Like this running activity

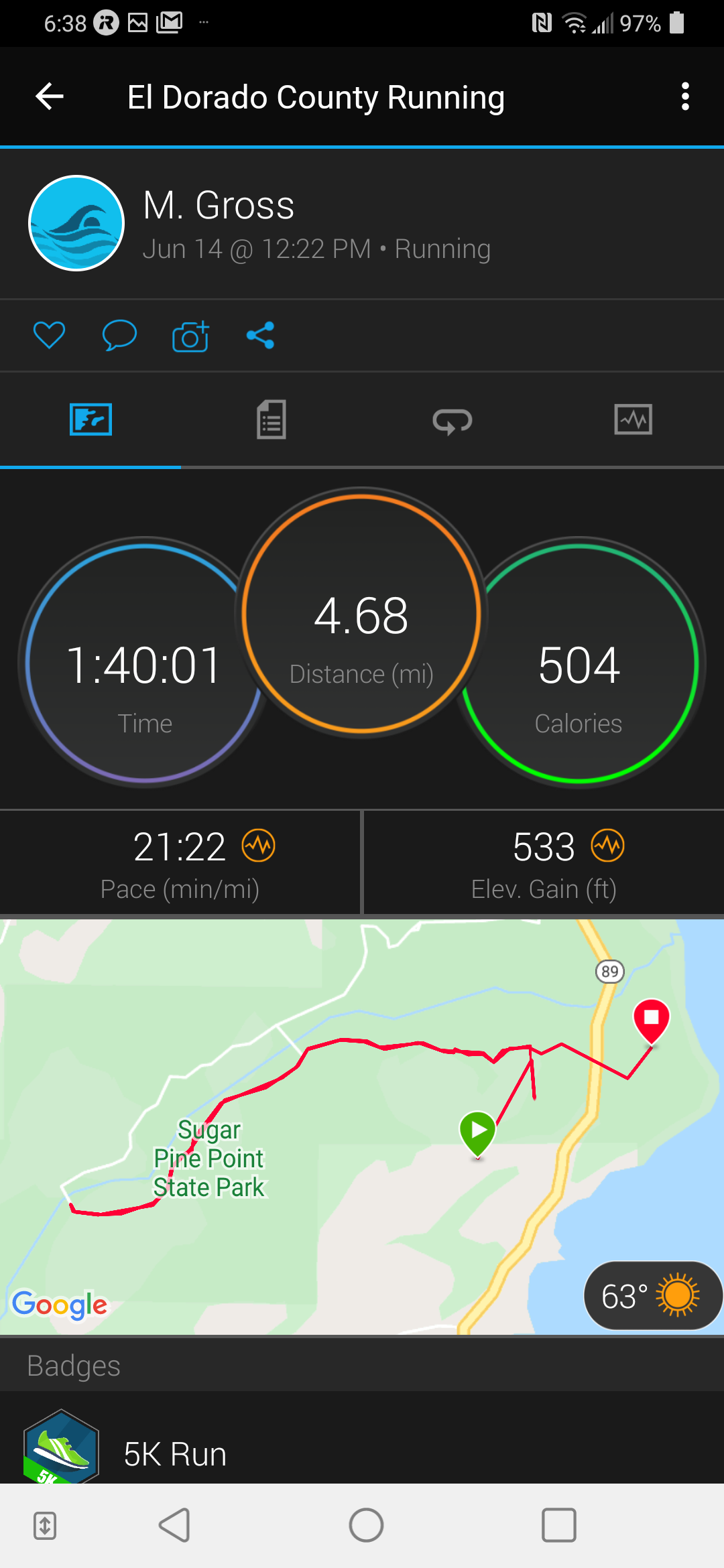(50, 335)
